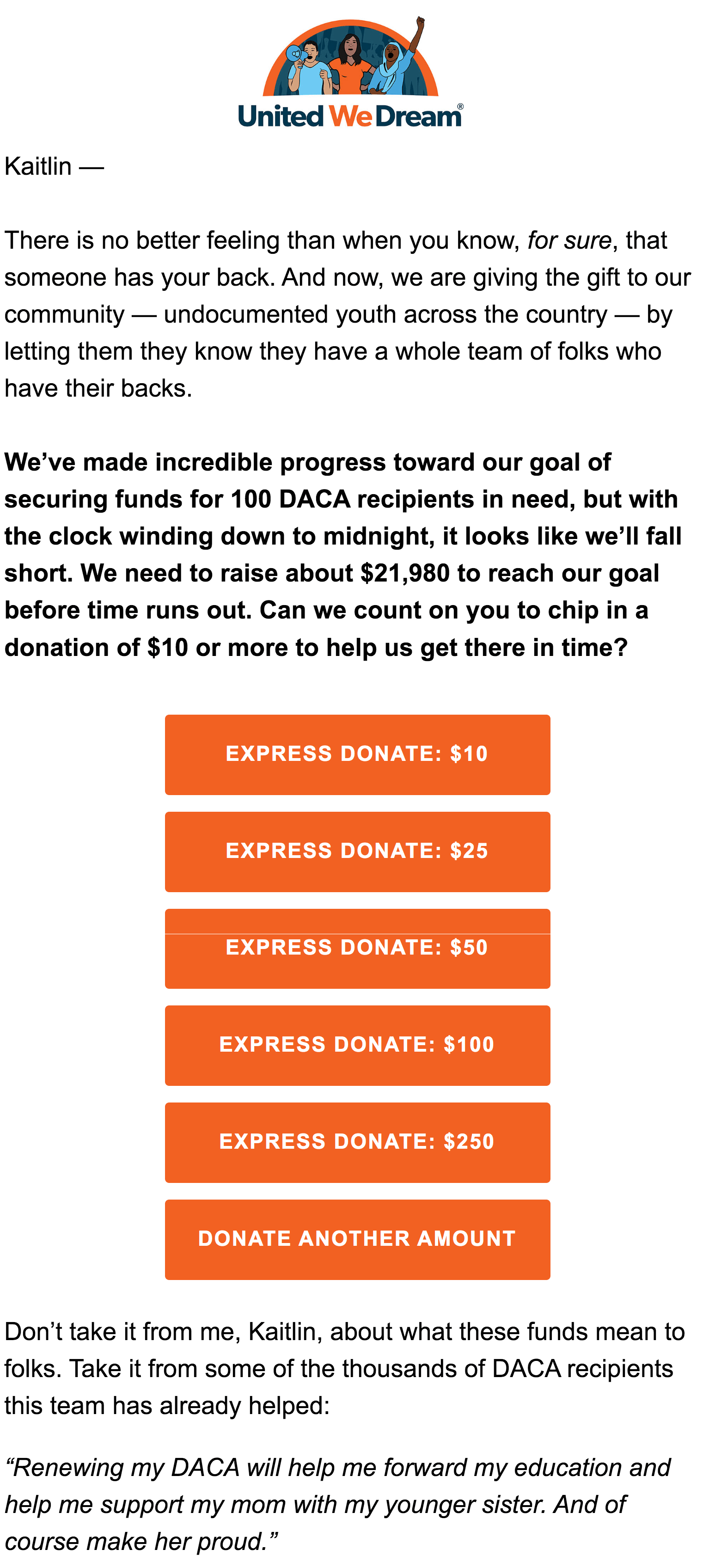Choose the Express Donate: $25 option
This screenshot has width=703, height=1568.
pos(357,851)
